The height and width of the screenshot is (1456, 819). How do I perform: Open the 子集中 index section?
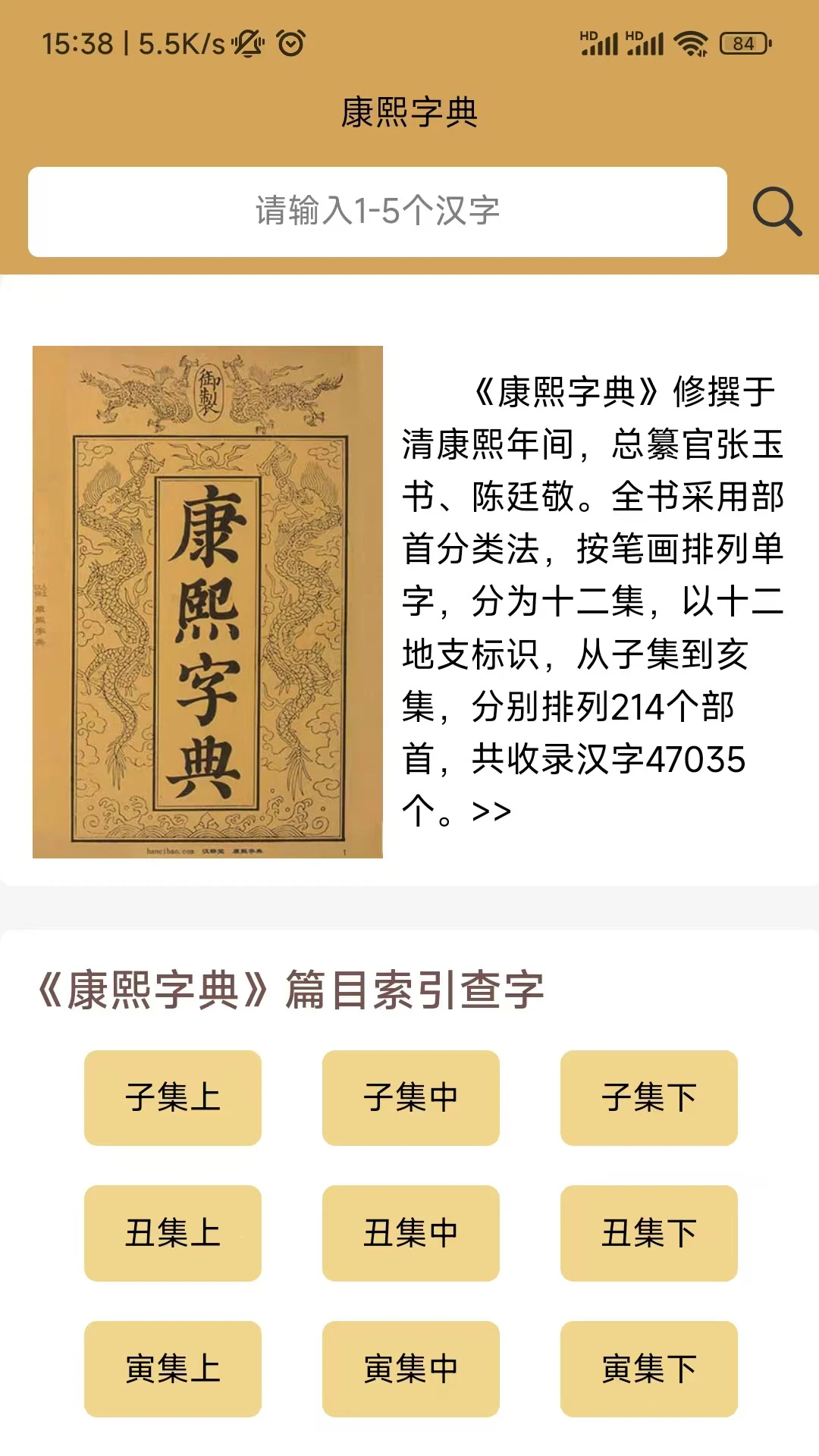410,1097
